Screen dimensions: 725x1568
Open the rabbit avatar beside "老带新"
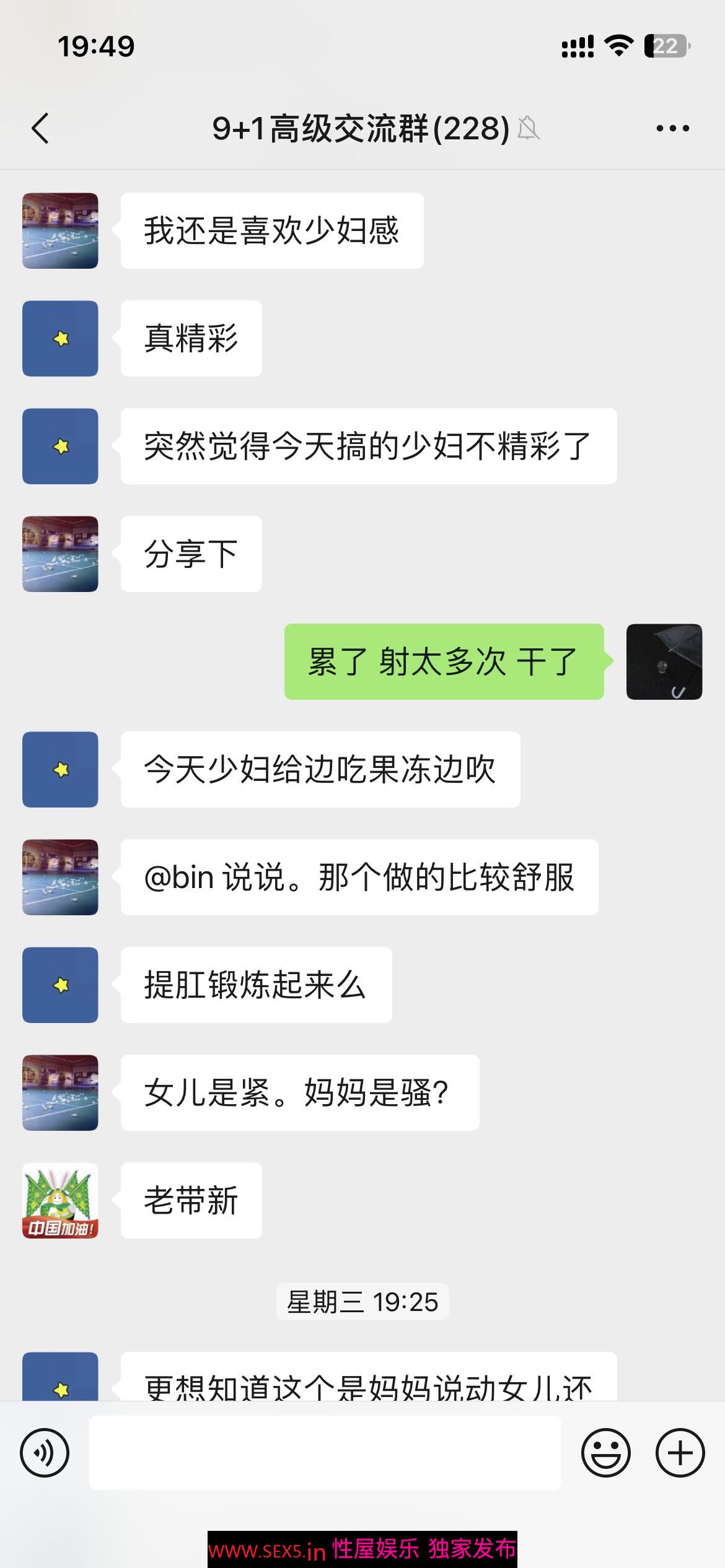(60, 1201)
